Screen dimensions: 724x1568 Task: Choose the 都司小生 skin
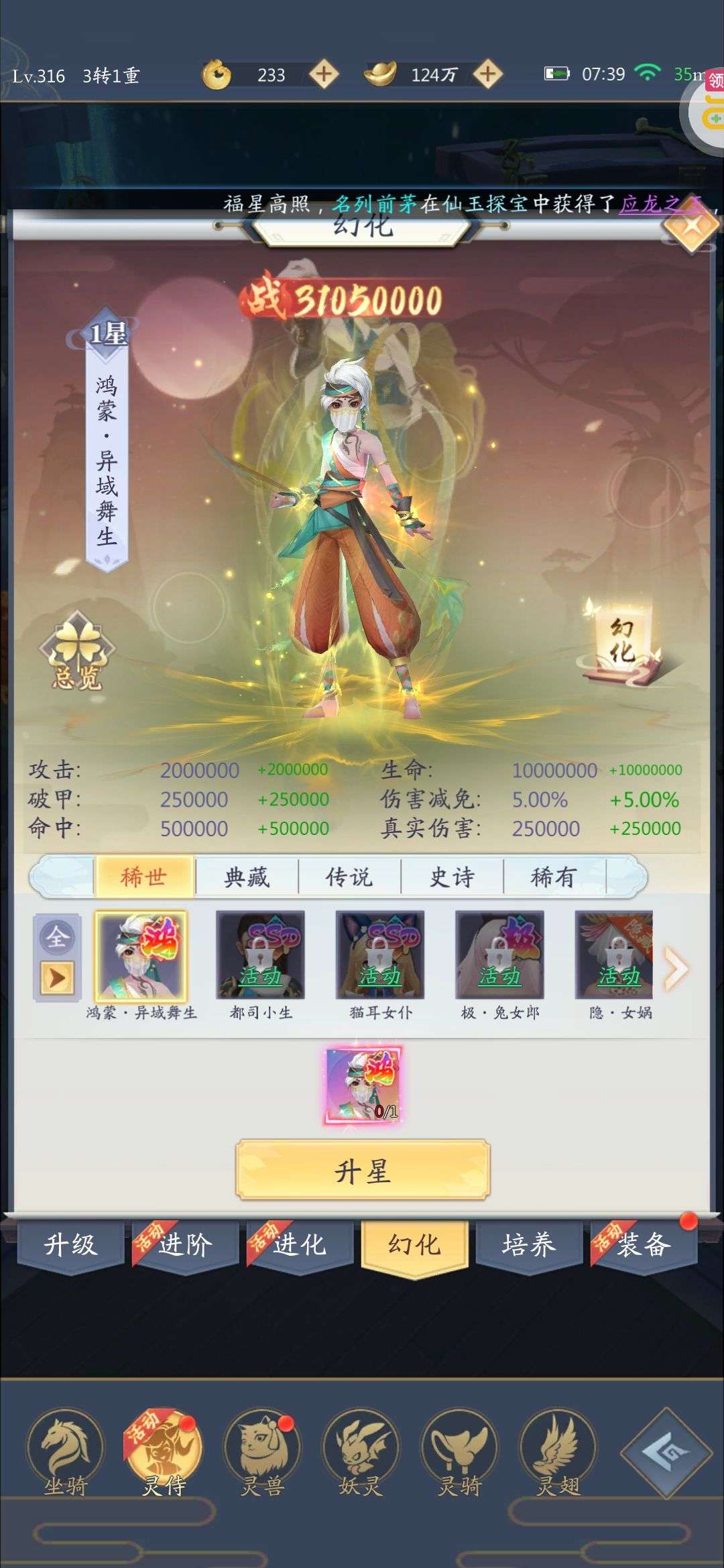pos(260,956)
